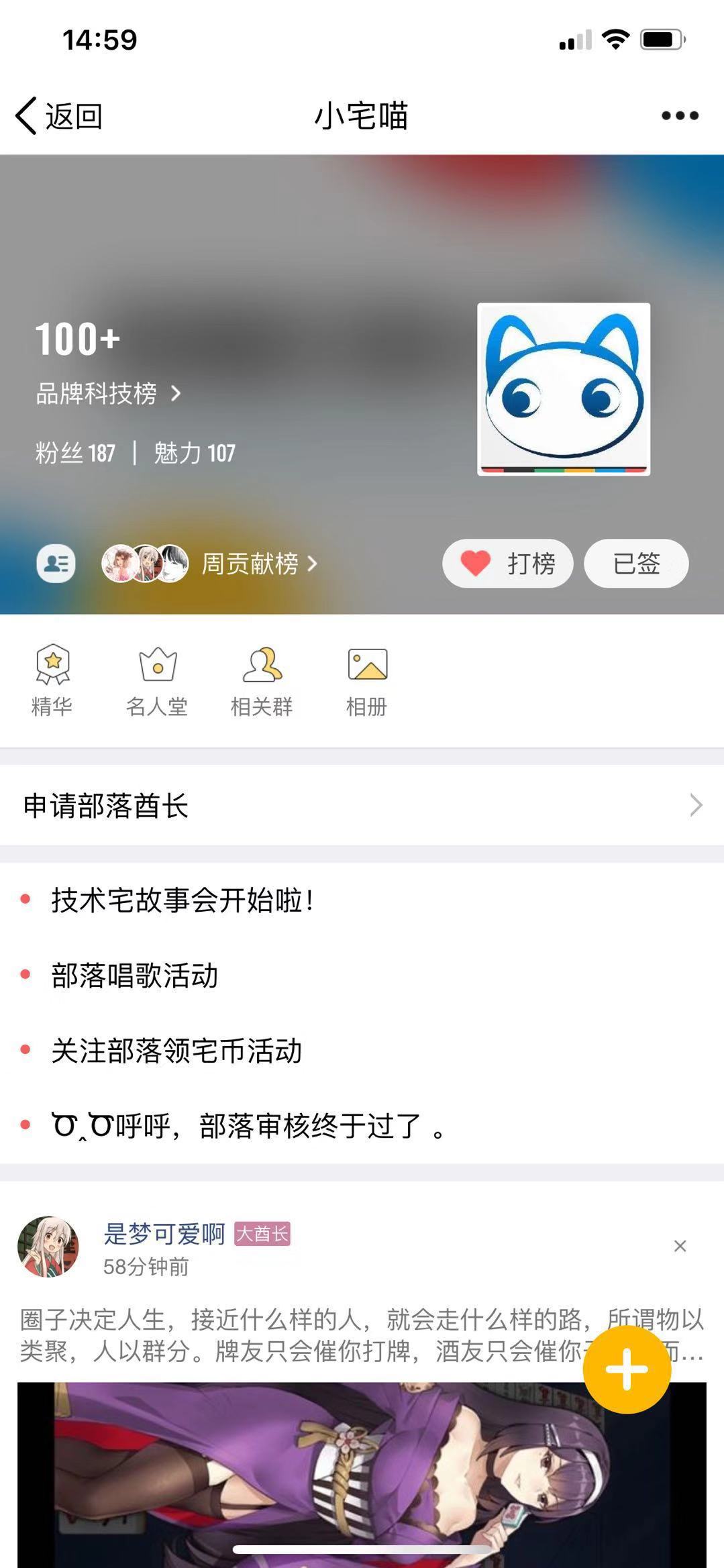724x1568 pixels.
Task: Open the 精华 section
Action: click(x=52, y=681)
